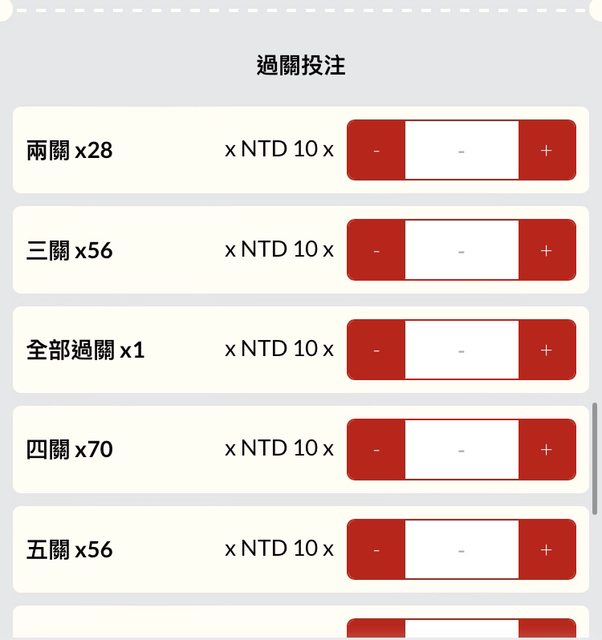
Task: Increase the 三關 x56 bet multiplier
Action: (546, 250)
